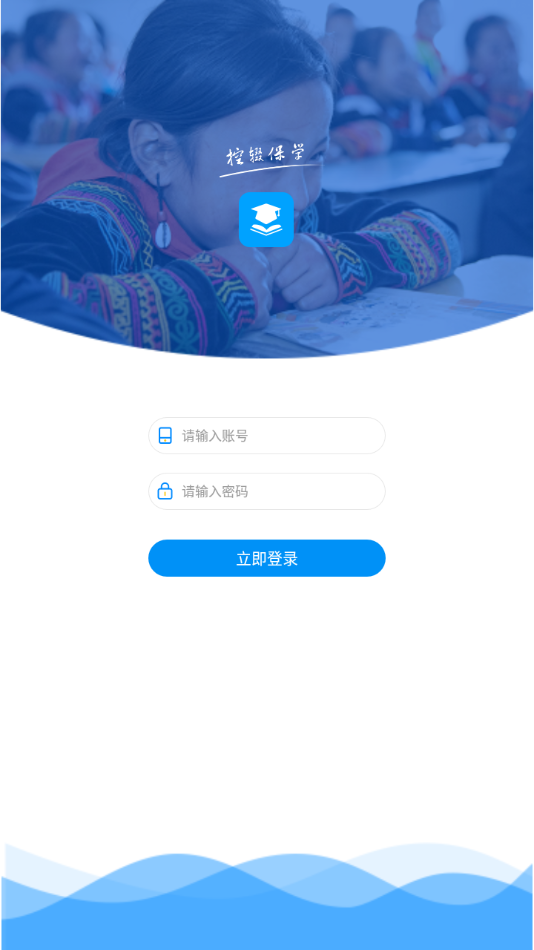Focus the 请输入账号 account field
Screen dimensions: 534x950
click(267, 436)
